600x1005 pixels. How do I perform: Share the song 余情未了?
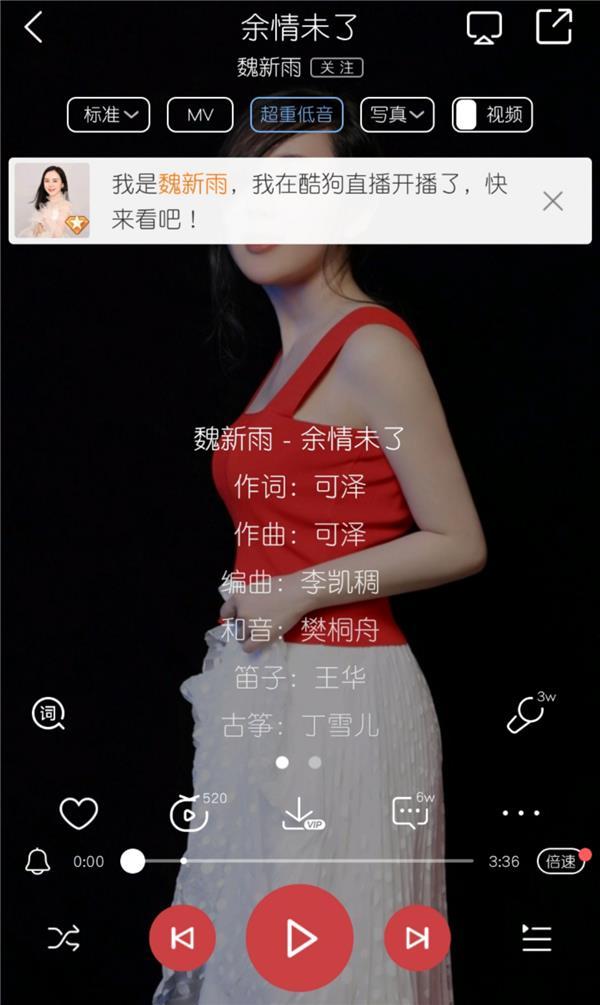tap(553, 27)
